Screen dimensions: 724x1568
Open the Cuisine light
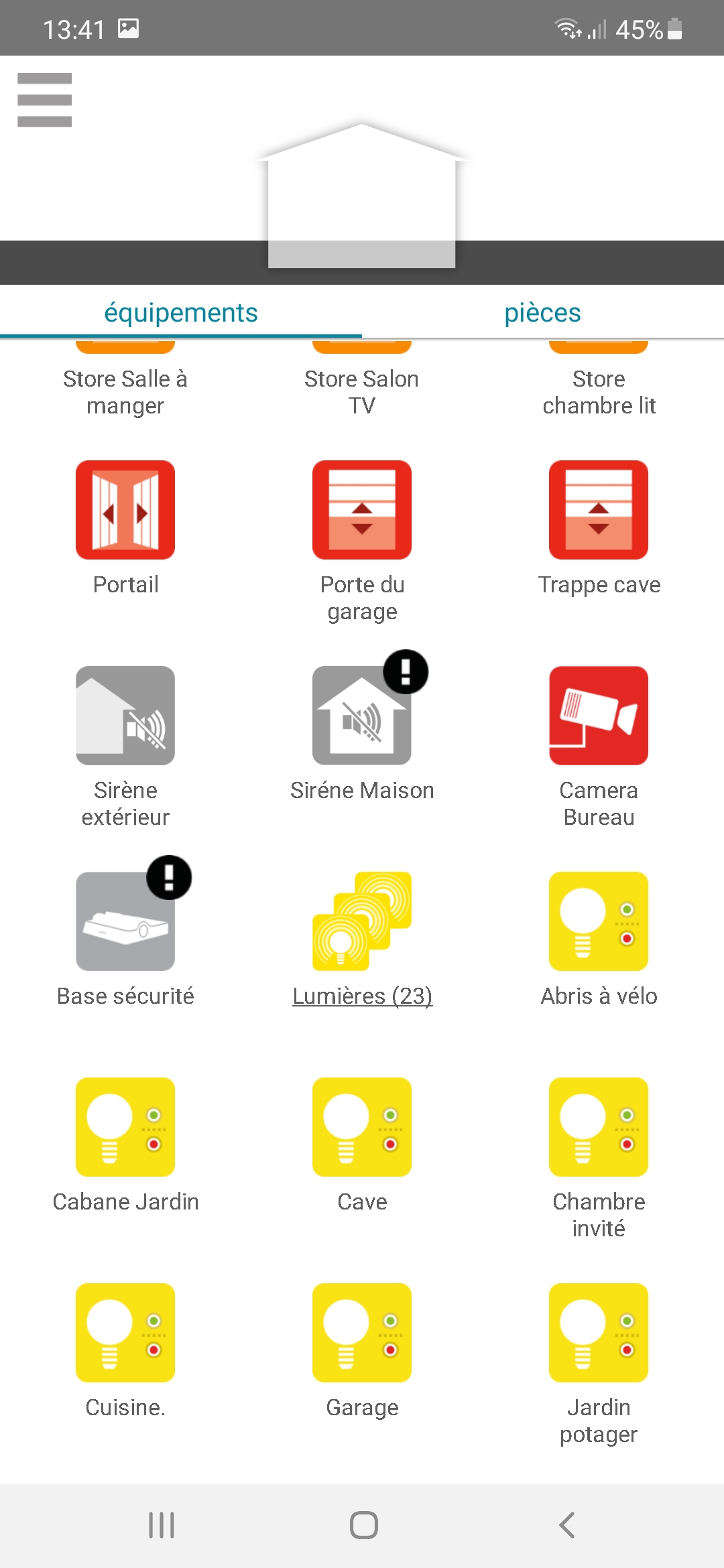pos(125,1333)
